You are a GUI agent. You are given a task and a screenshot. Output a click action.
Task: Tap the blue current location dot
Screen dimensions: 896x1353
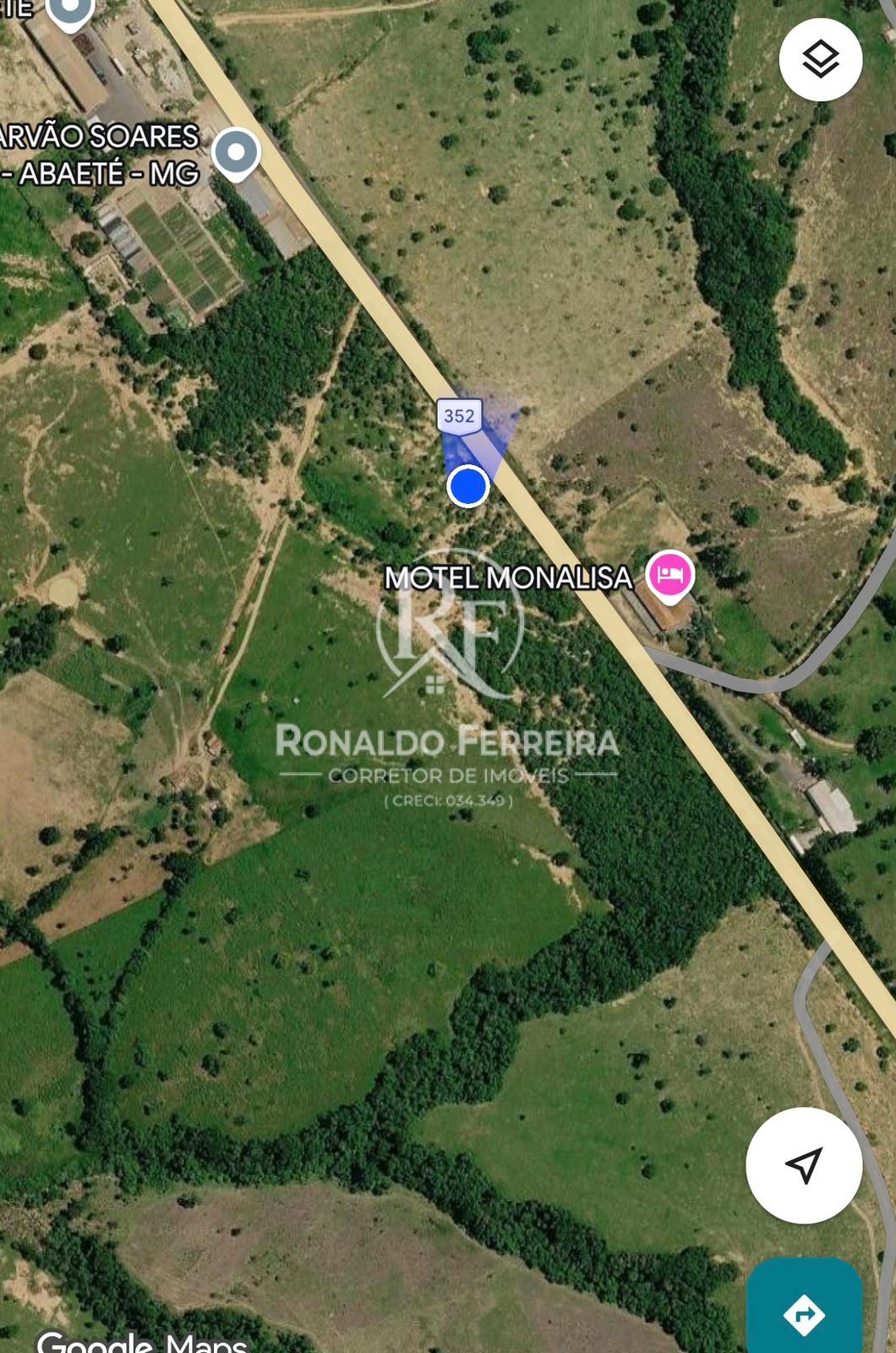coord(467,486)
